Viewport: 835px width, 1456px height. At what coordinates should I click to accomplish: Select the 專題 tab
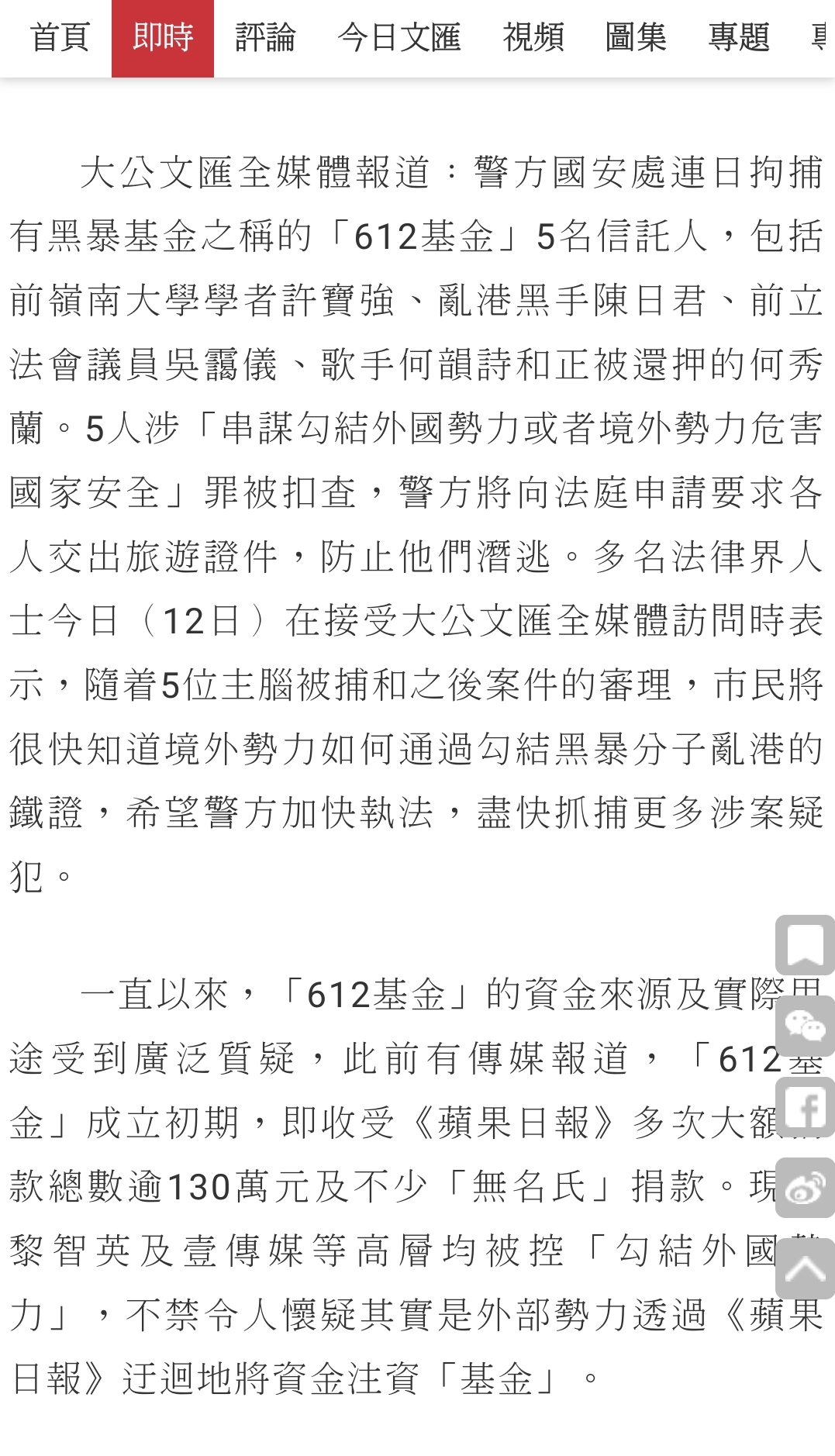tap(738, 37)
